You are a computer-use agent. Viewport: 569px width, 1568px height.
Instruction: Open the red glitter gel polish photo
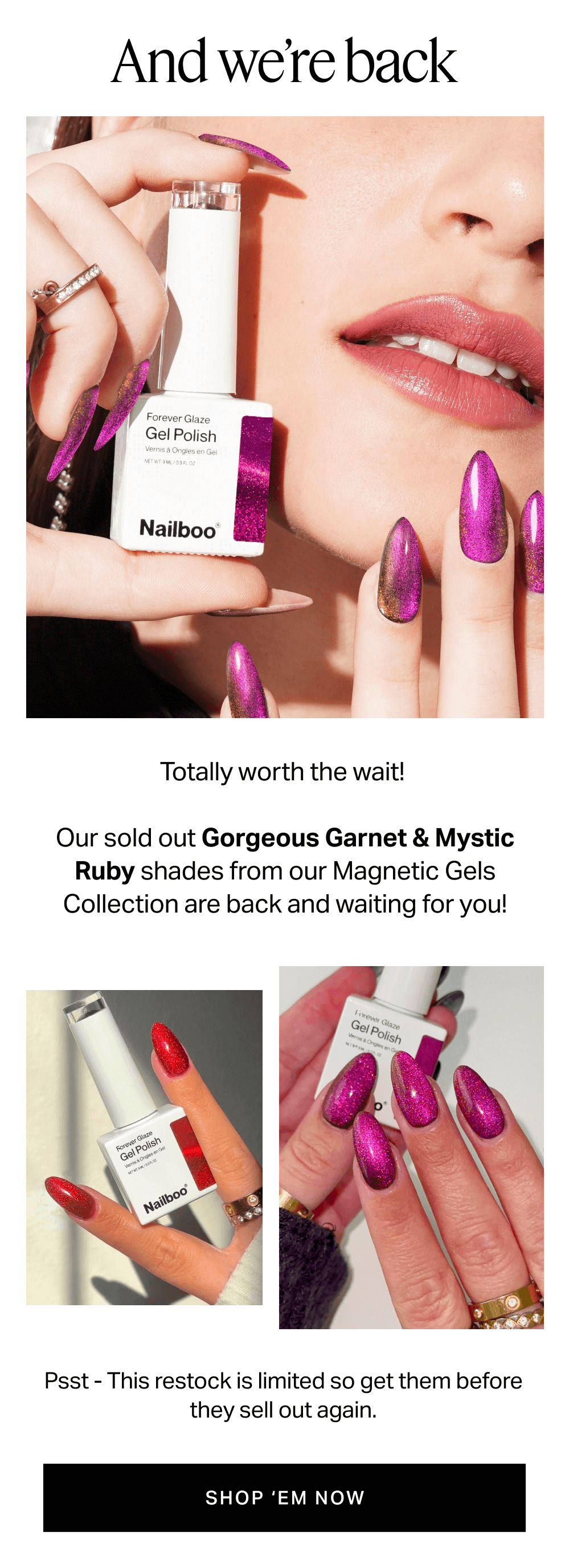click(x=144, y=1147)
